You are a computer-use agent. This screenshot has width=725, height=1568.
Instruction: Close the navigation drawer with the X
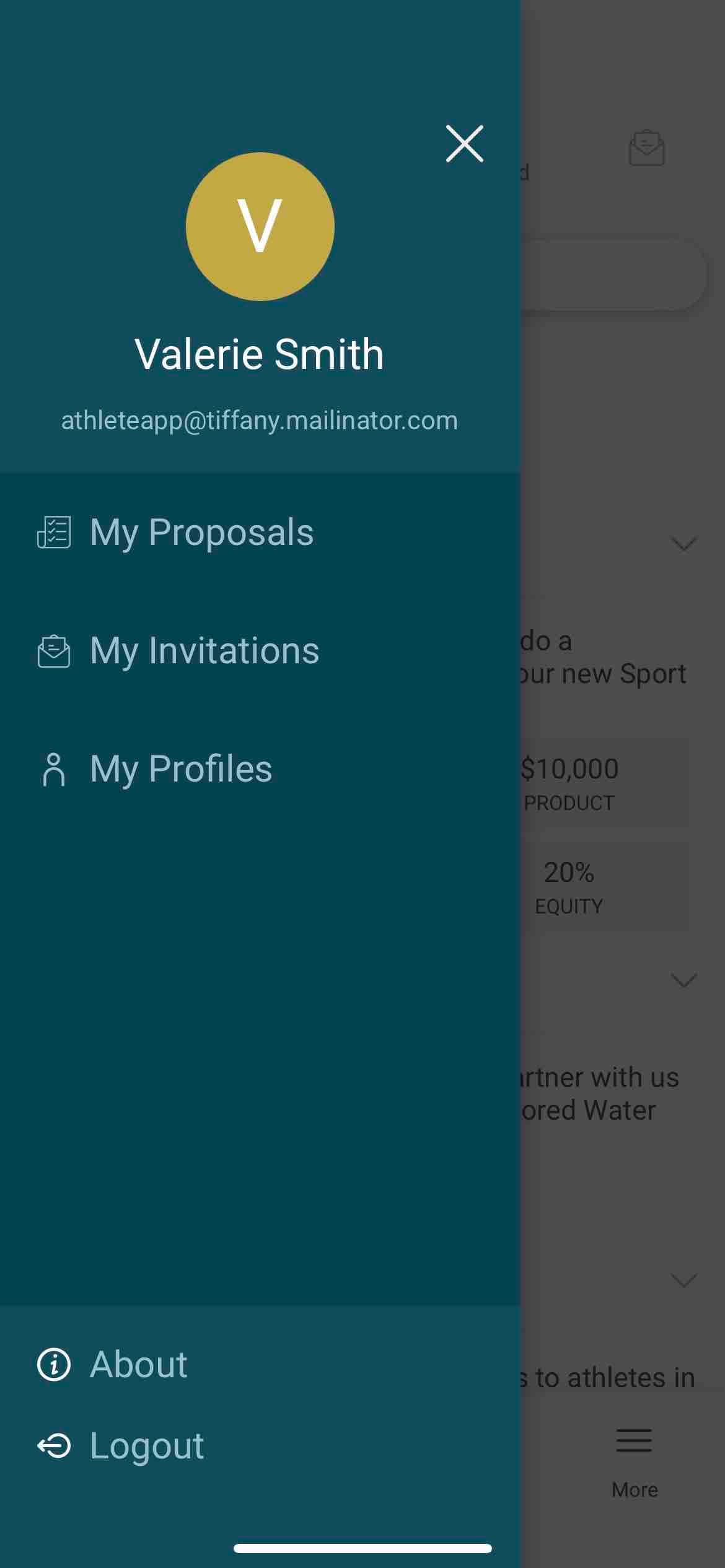(464, 144)
